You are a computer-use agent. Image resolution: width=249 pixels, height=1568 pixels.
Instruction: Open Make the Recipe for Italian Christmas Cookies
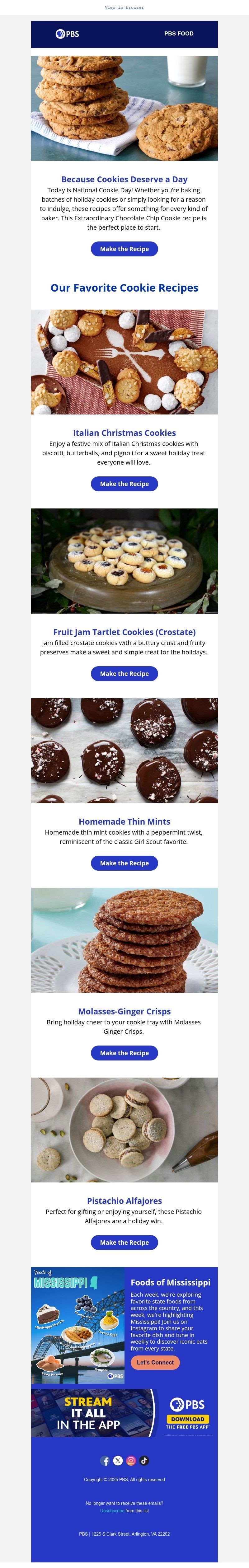pyautogui.click(x=124, y=484)
